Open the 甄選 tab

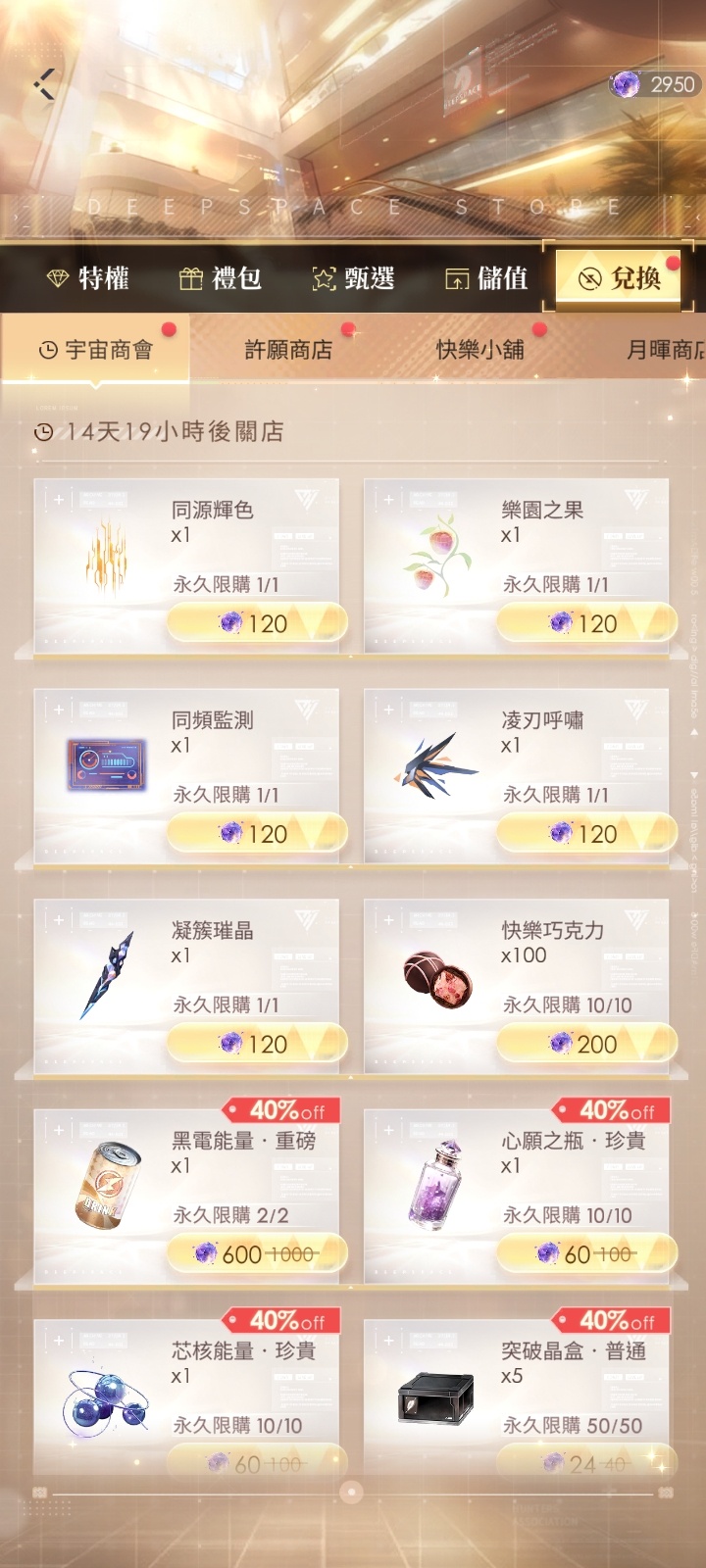(x=354, y=278)
